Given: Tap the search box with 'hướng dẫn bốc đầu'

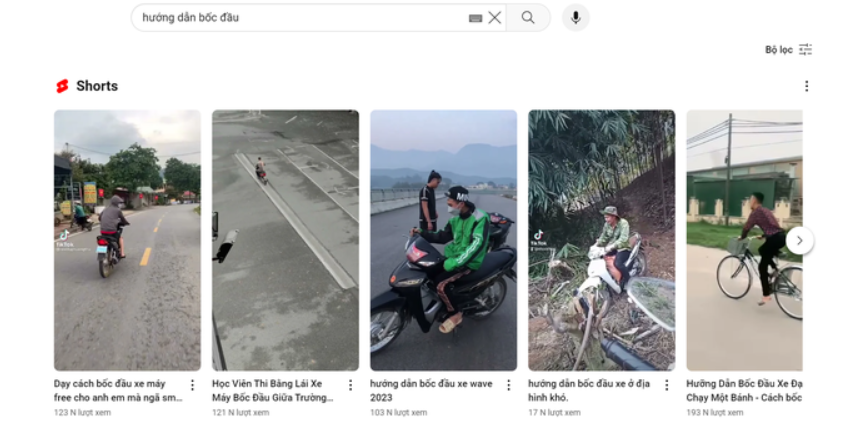Looking at the screenshot, I should click(x=300, y=17).
